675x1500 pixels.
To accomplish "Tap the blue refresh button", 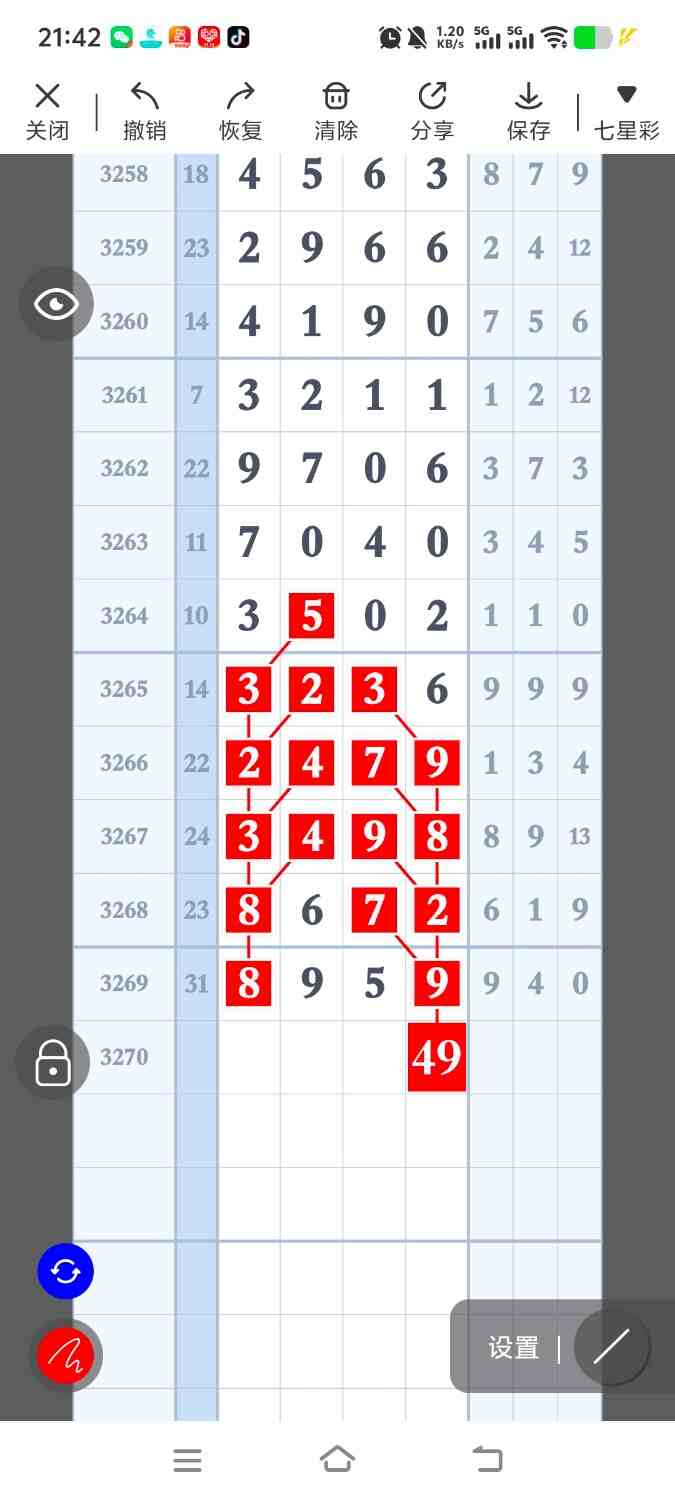I will tap(65, 1271).
